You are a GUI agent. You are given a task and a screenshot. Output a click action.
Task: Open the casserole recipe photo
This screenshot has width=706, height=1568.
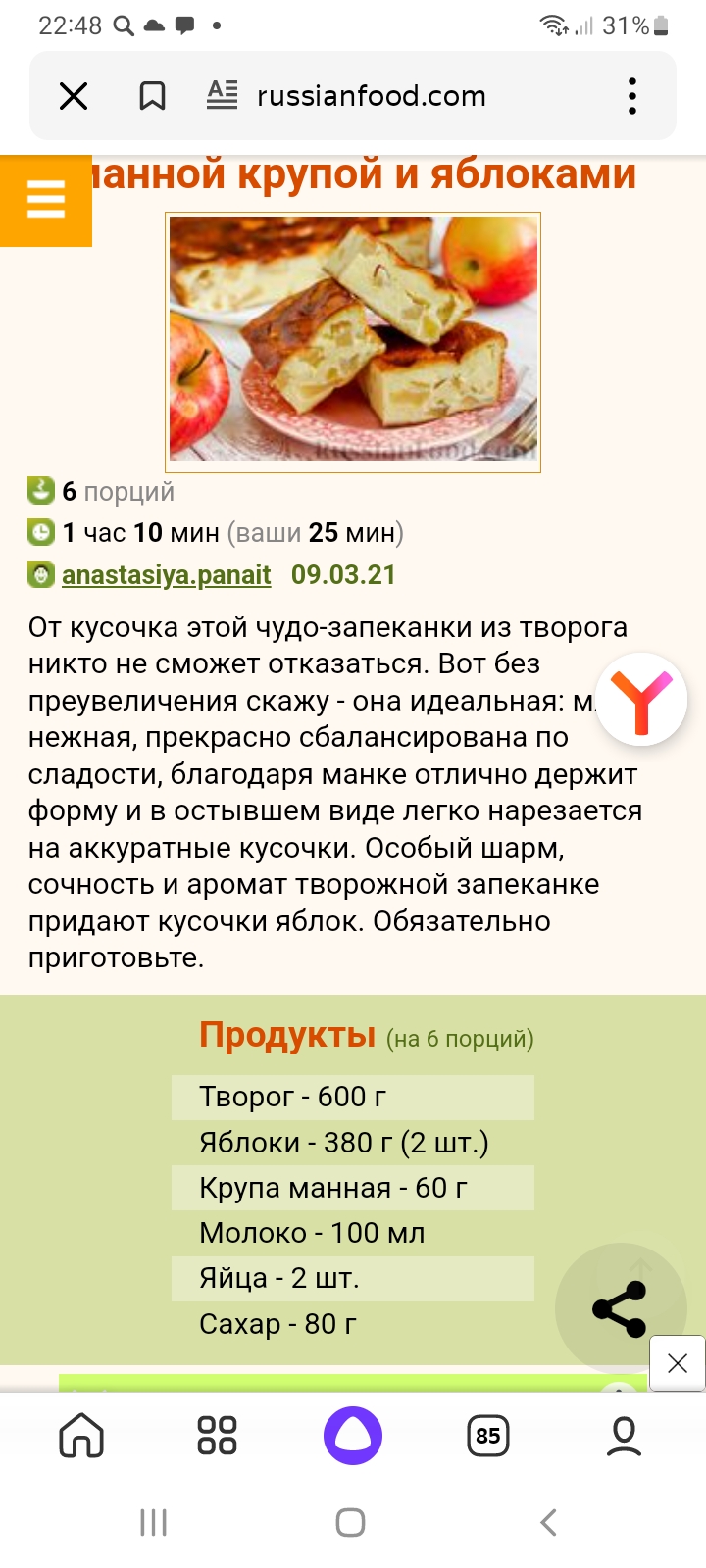tap(353, 342)
